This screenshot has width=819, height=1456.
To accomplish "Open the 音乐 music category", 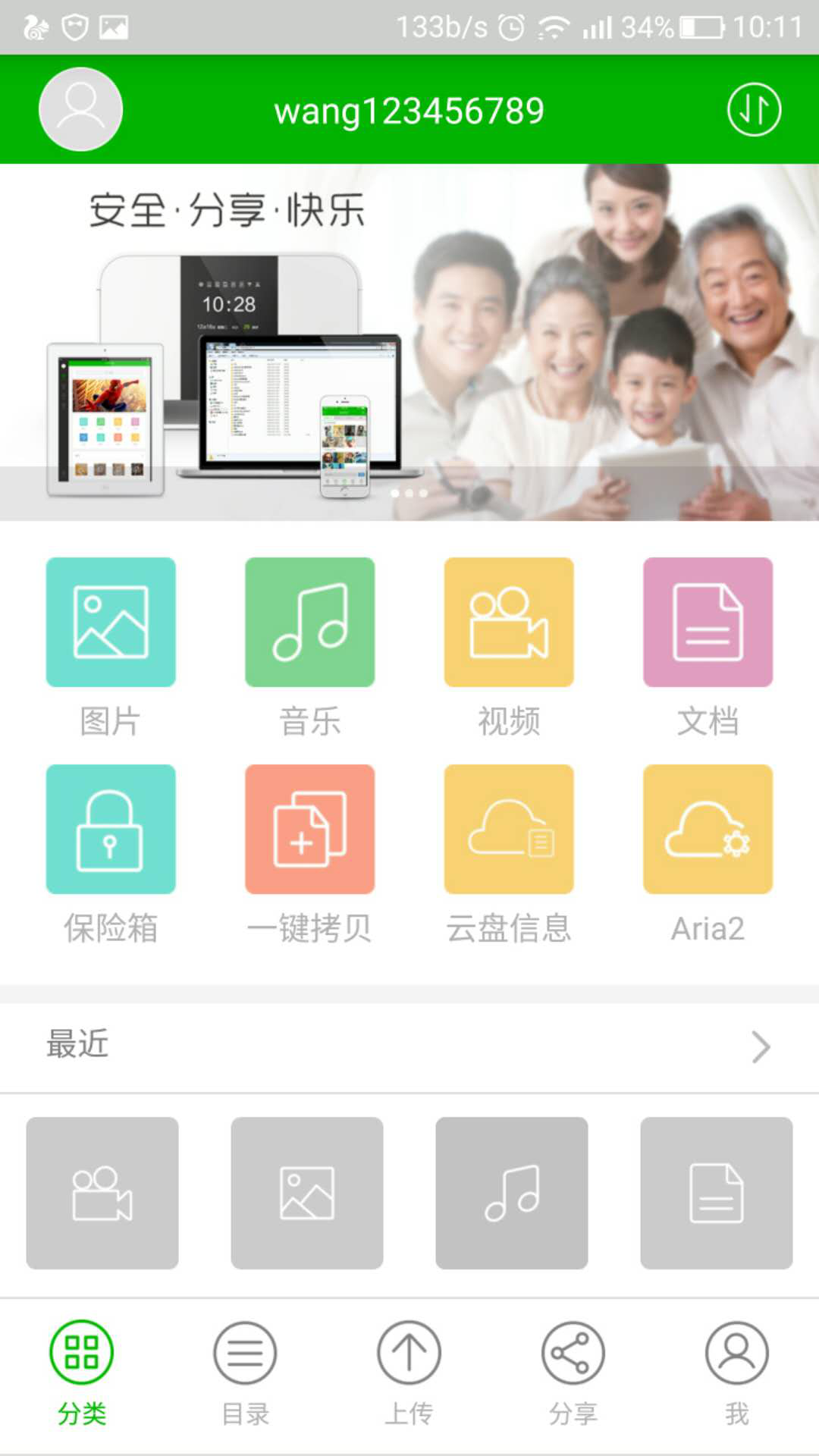I will pyautogui.click(x=309, y=623).
